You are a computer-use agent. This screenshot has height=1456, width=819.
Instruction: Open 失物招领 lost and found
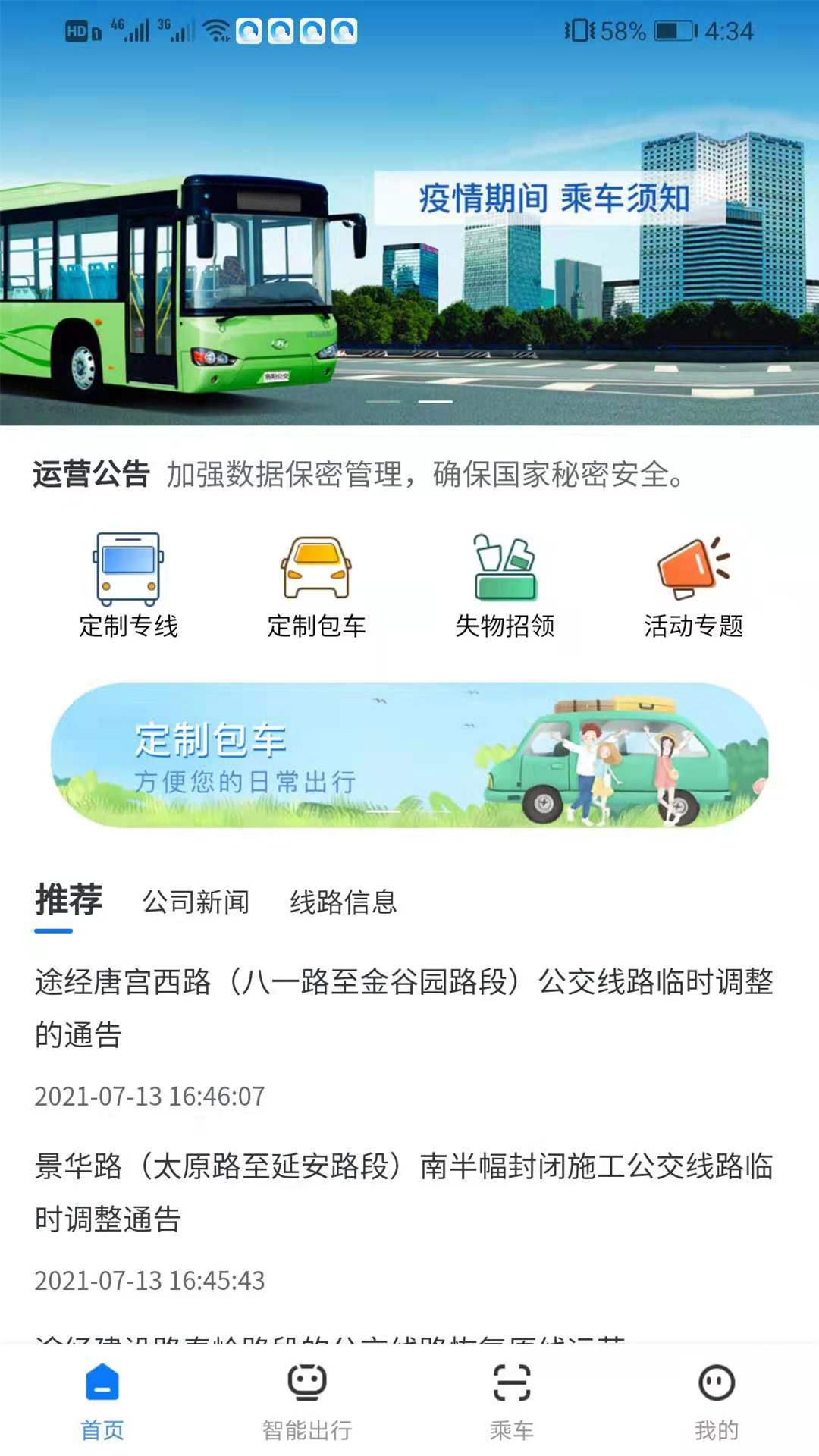pos(505,585)
